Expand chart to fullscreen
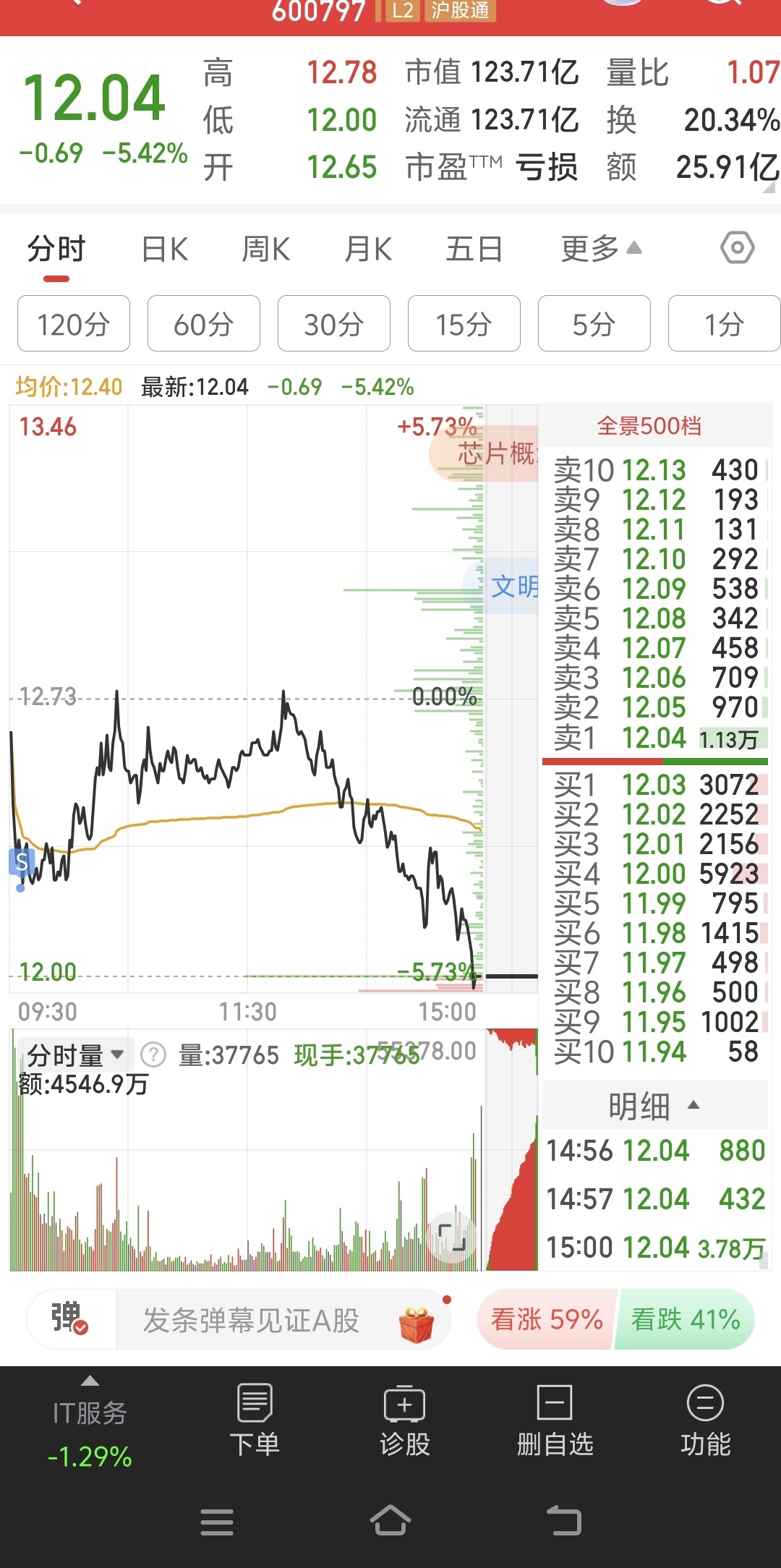 (x=452, y=1238)
